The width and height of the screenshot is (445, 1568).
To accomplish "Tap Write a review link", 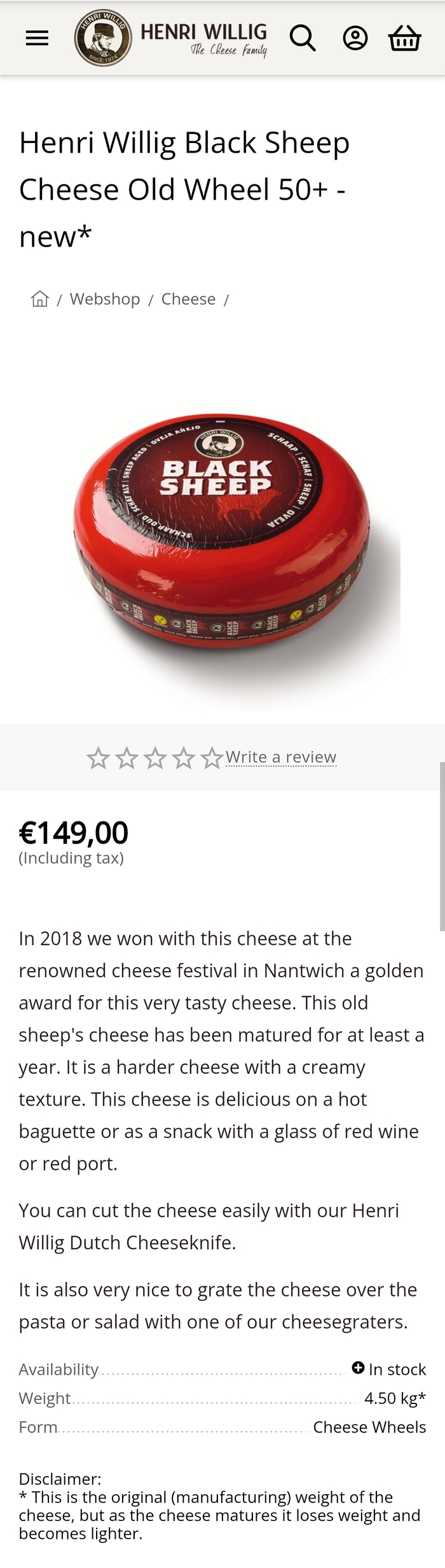I will click(281, 757).
